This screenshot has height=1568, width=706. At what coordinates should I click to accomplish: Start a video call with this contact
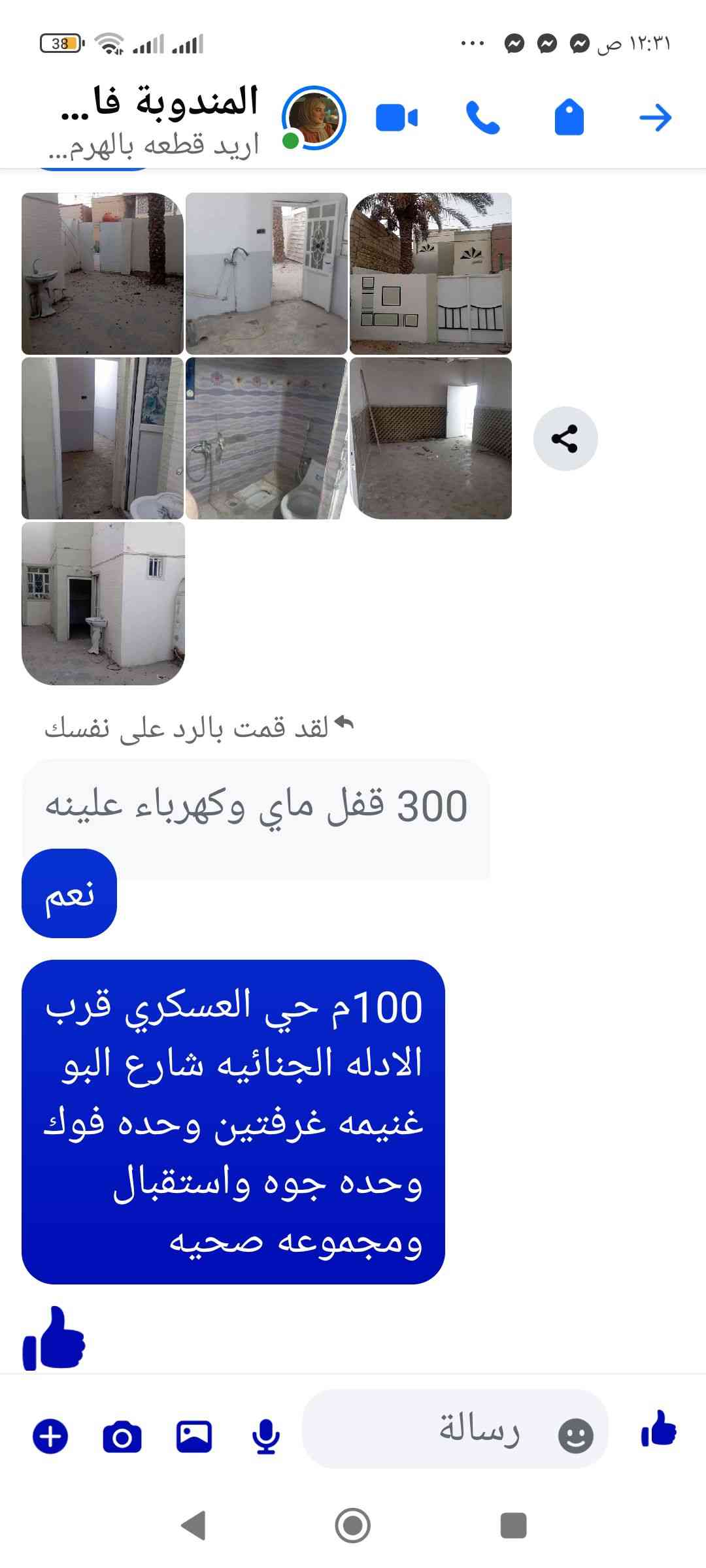click(x=396, y=118)
